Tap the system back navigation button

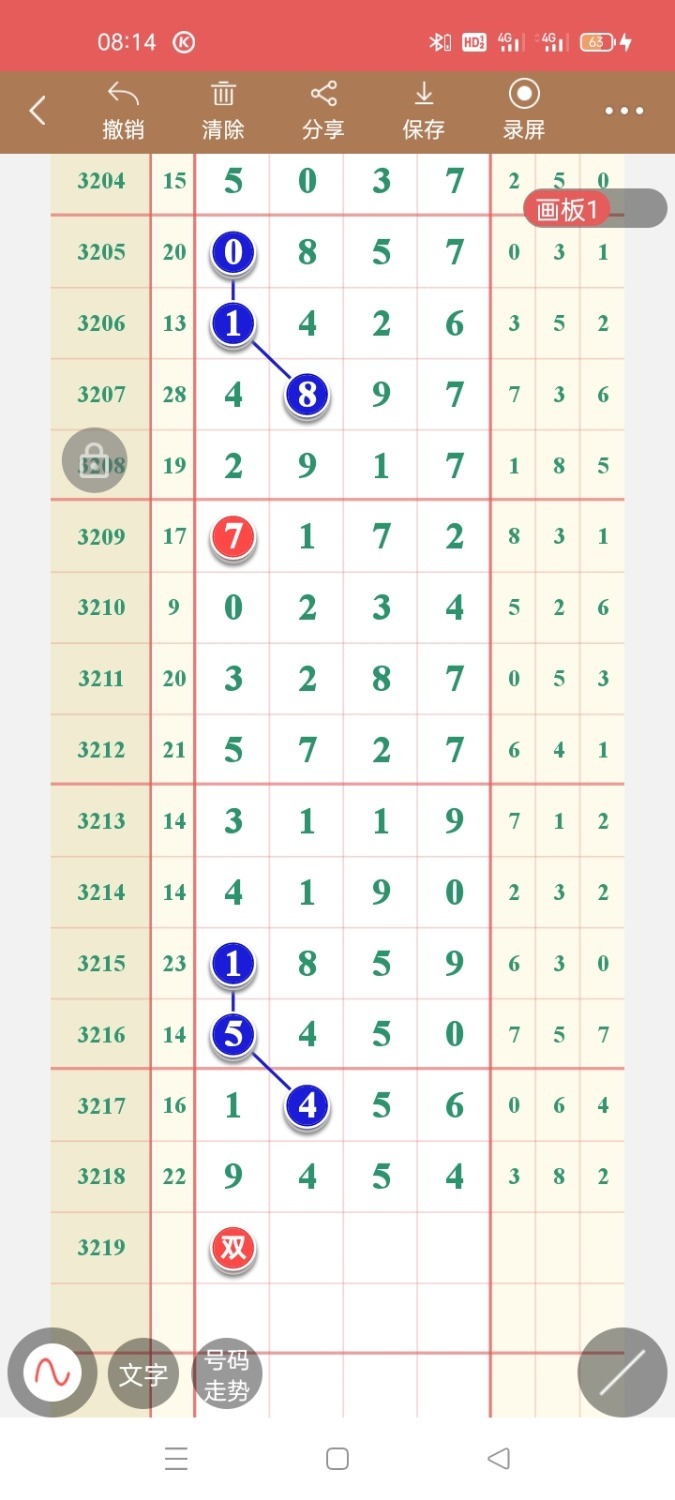498,1459
